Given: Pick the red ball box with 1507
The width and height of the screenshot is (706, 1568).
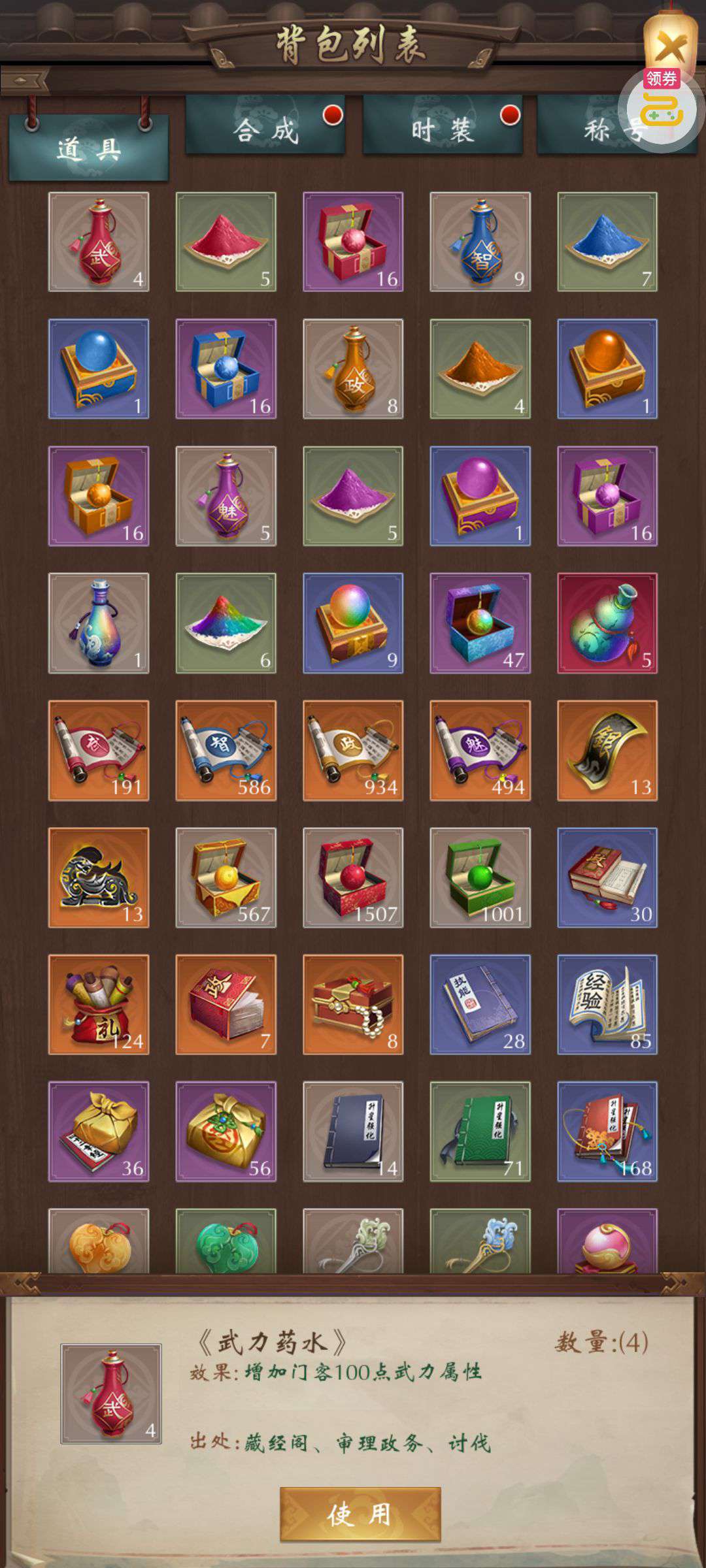Looking at the screenshot, I should 353,877.
